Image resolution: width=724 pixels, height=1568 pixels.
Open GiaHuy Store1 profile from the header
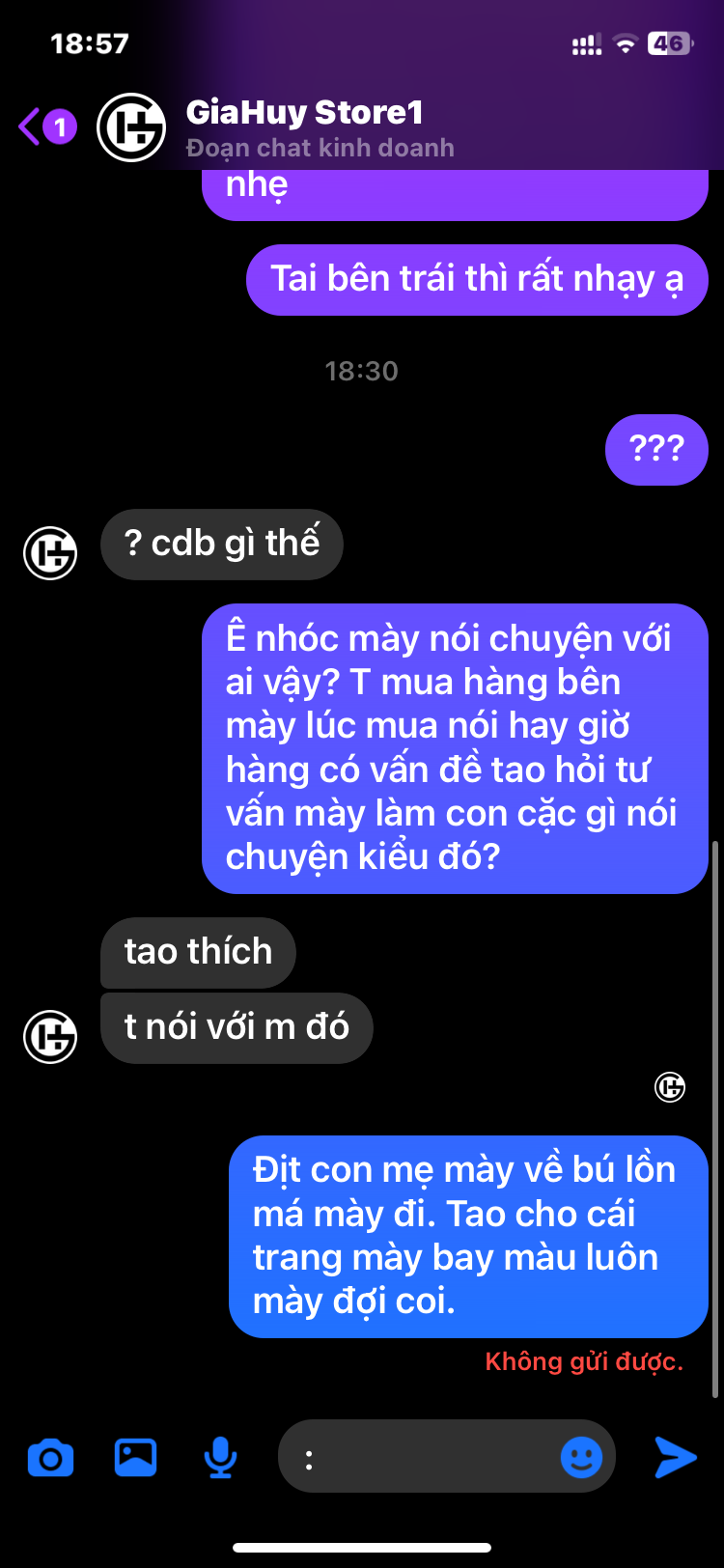coord(304,126)
